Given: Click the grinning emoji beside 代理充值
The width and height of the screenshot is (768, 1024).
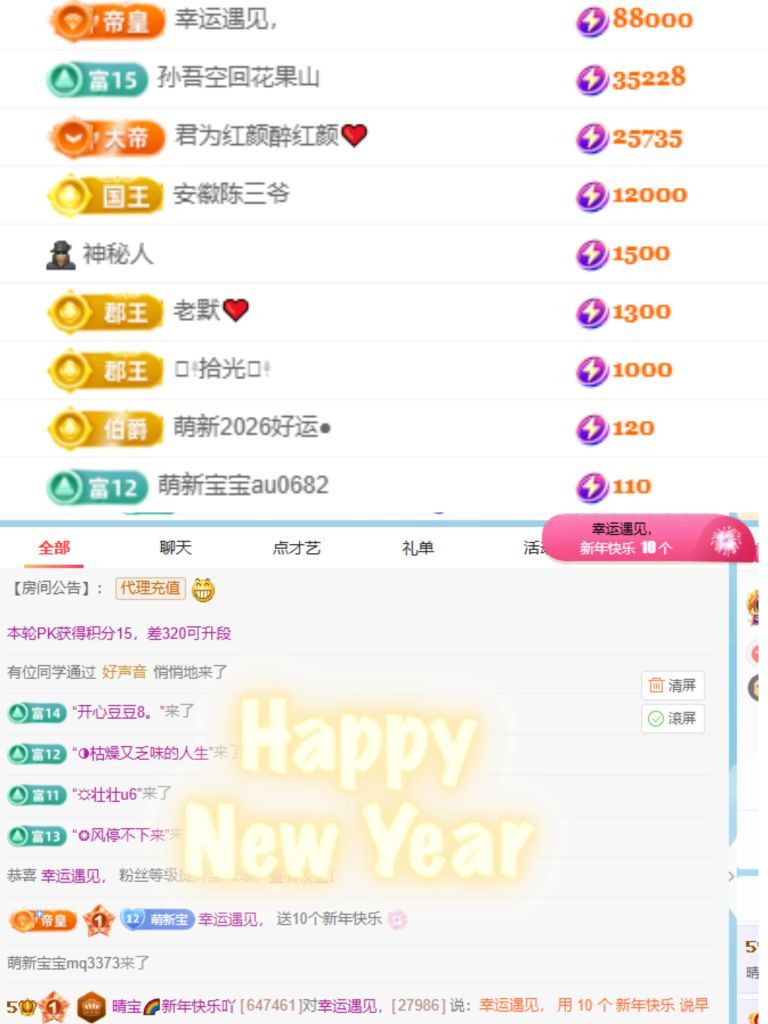Looking at the screenshot, I should pyautogui.click(x=203, y=588).
